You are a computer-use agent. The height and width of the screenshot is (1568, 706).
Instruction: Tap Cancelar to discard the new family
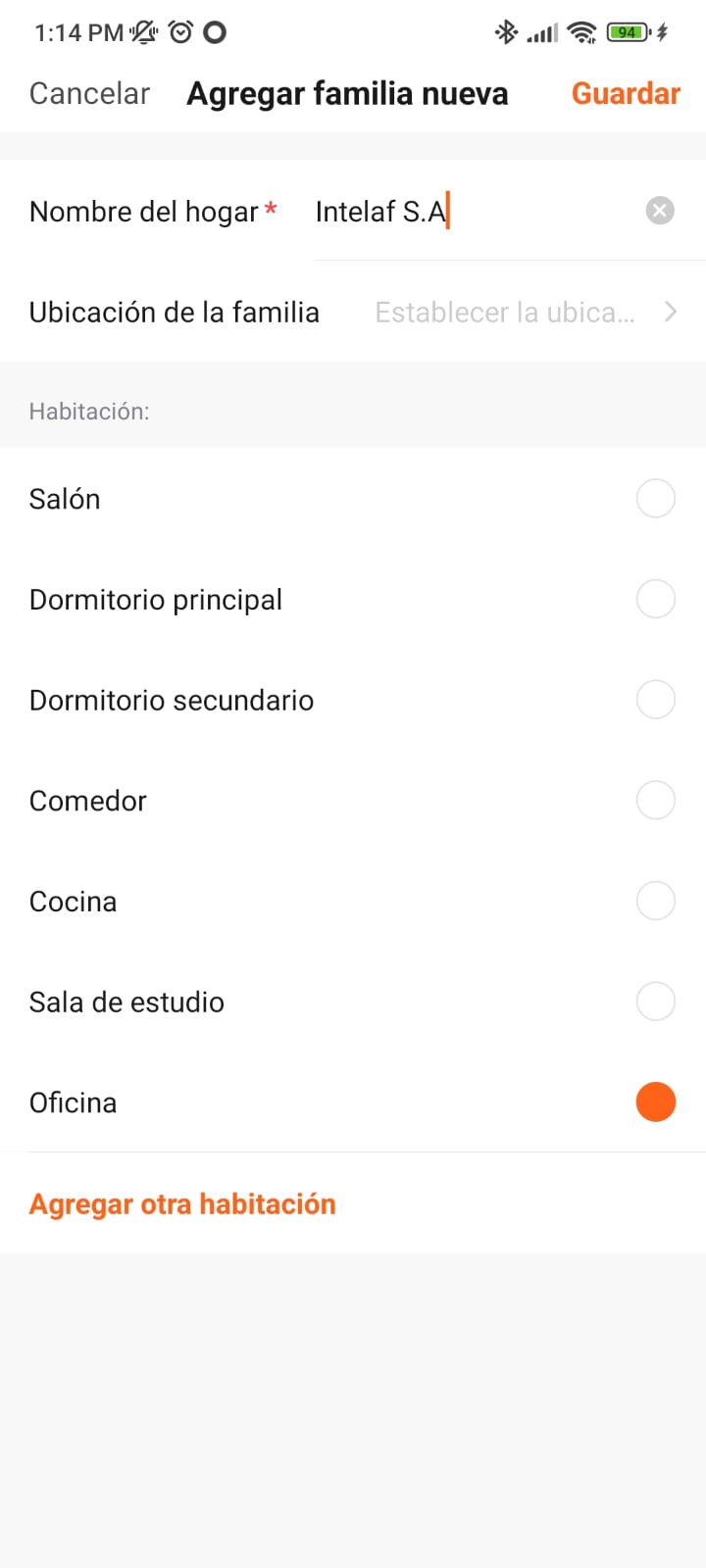click(89, 94)
